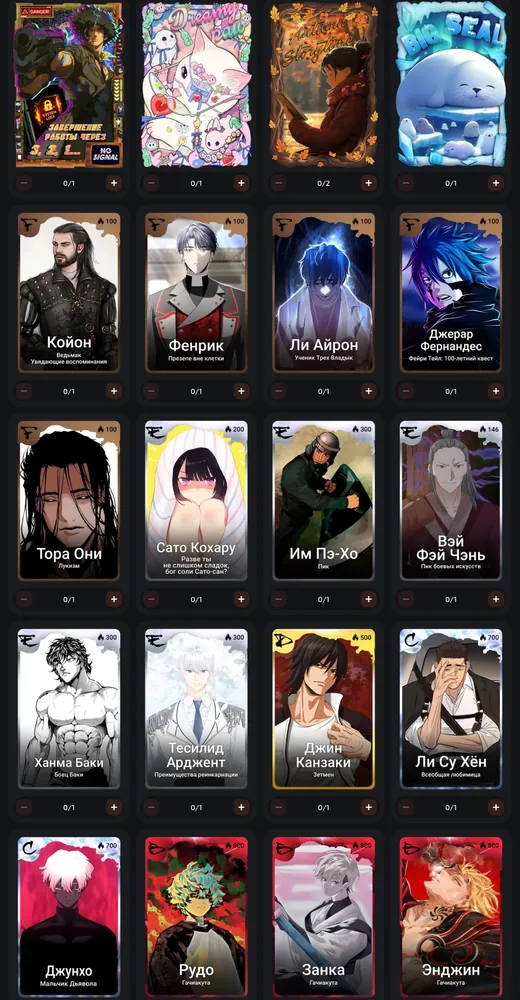
Task: Open the Занка card
Action: click(323, 918)
